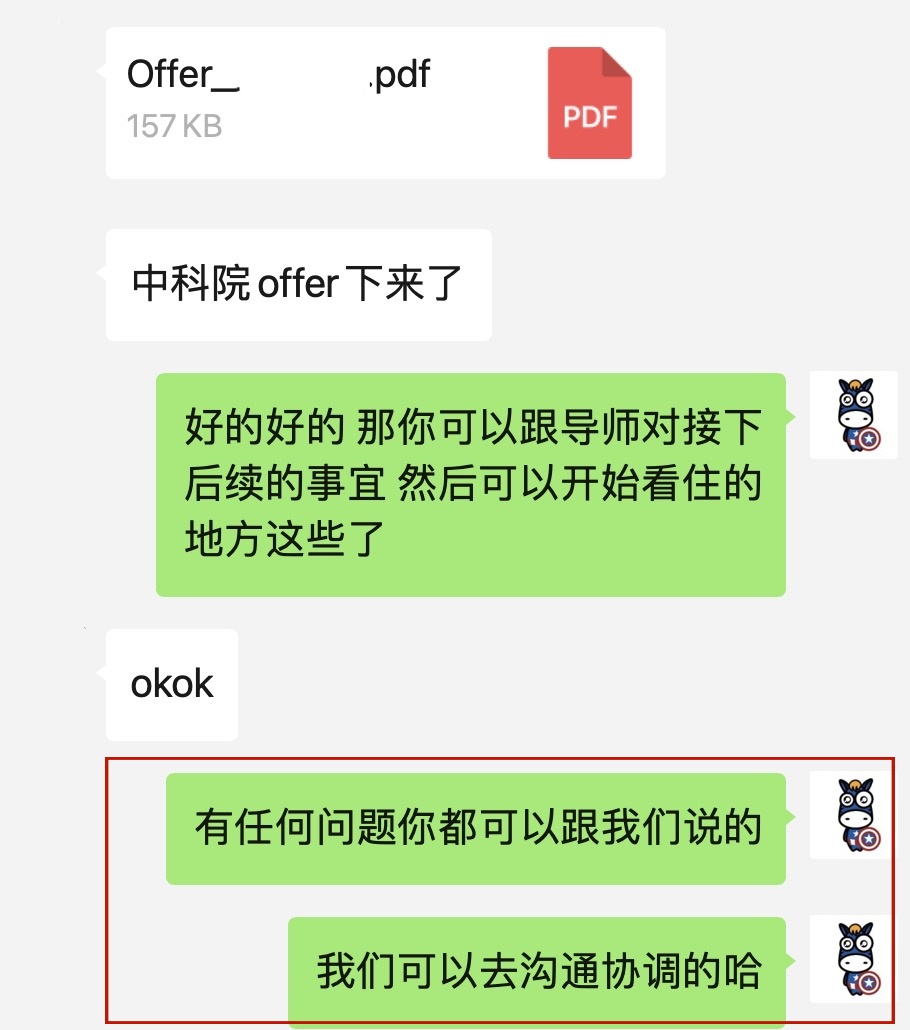Screen dimensions: 910x1030
Task: View profile avatar beside 我们可以去沟通协调的哈
Action: pyautogui.click(x=852, y=958)
